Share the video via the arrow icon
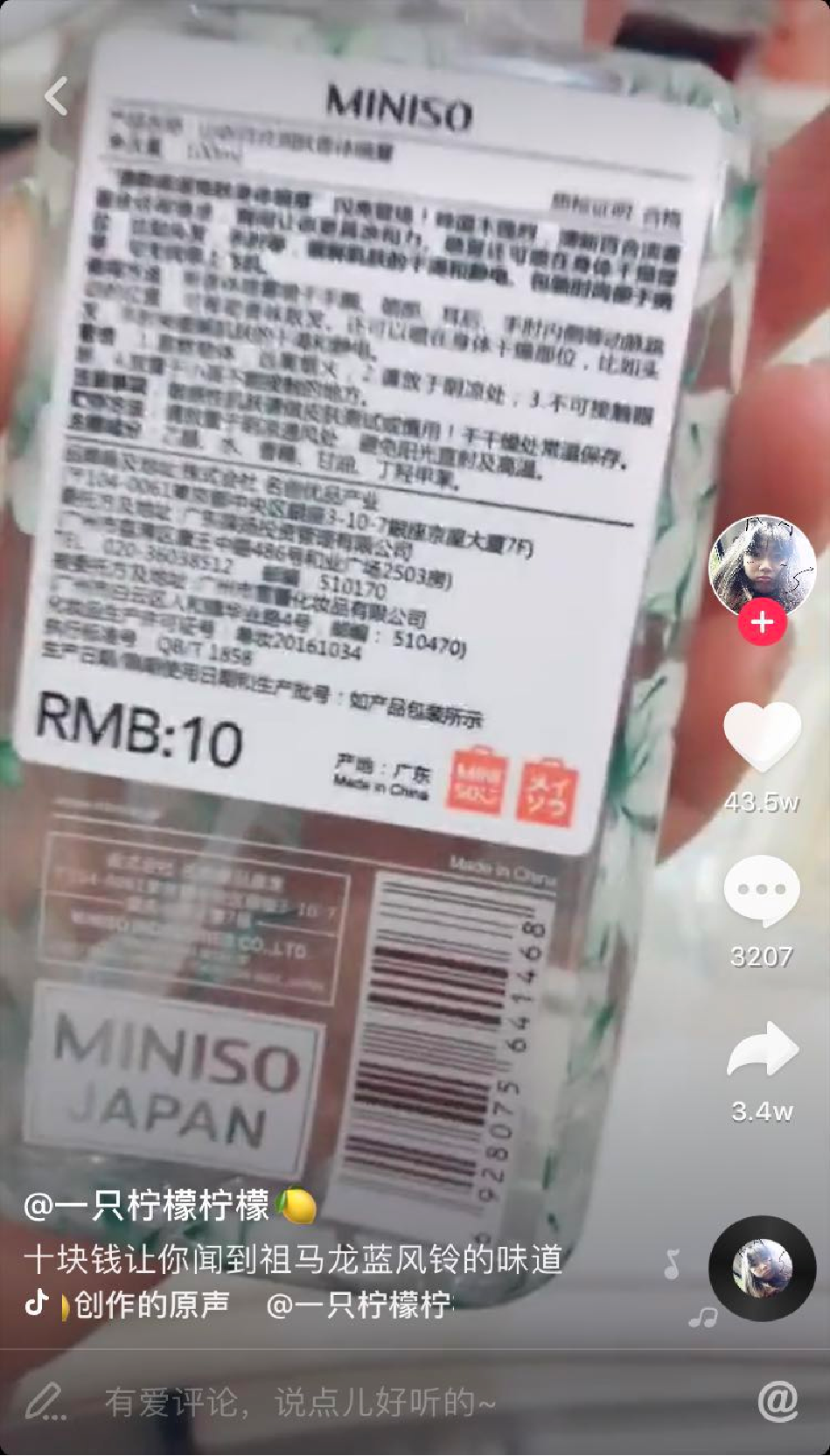Viewport: 830px width, 1456px height. 762,1048
